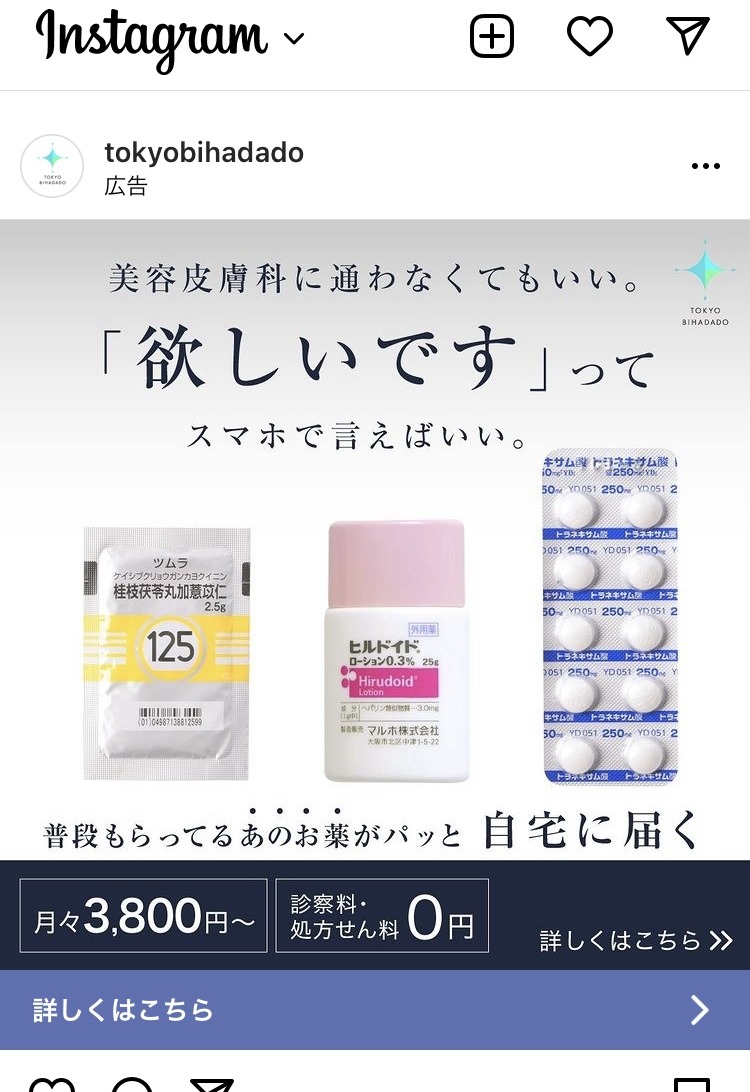Open the tokyobihadado ad image
Screen dimensions: 750x1092
tap(375, 540)
